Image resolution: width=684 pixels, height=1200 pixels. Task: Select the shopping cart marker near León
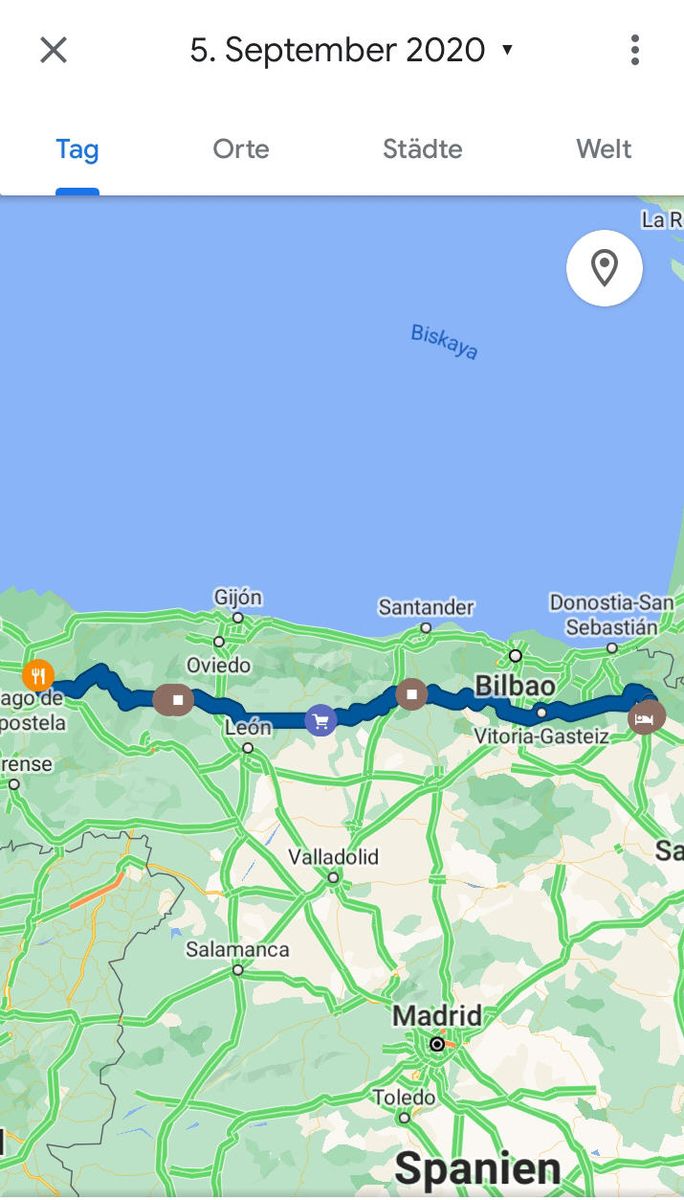point(320,719)
